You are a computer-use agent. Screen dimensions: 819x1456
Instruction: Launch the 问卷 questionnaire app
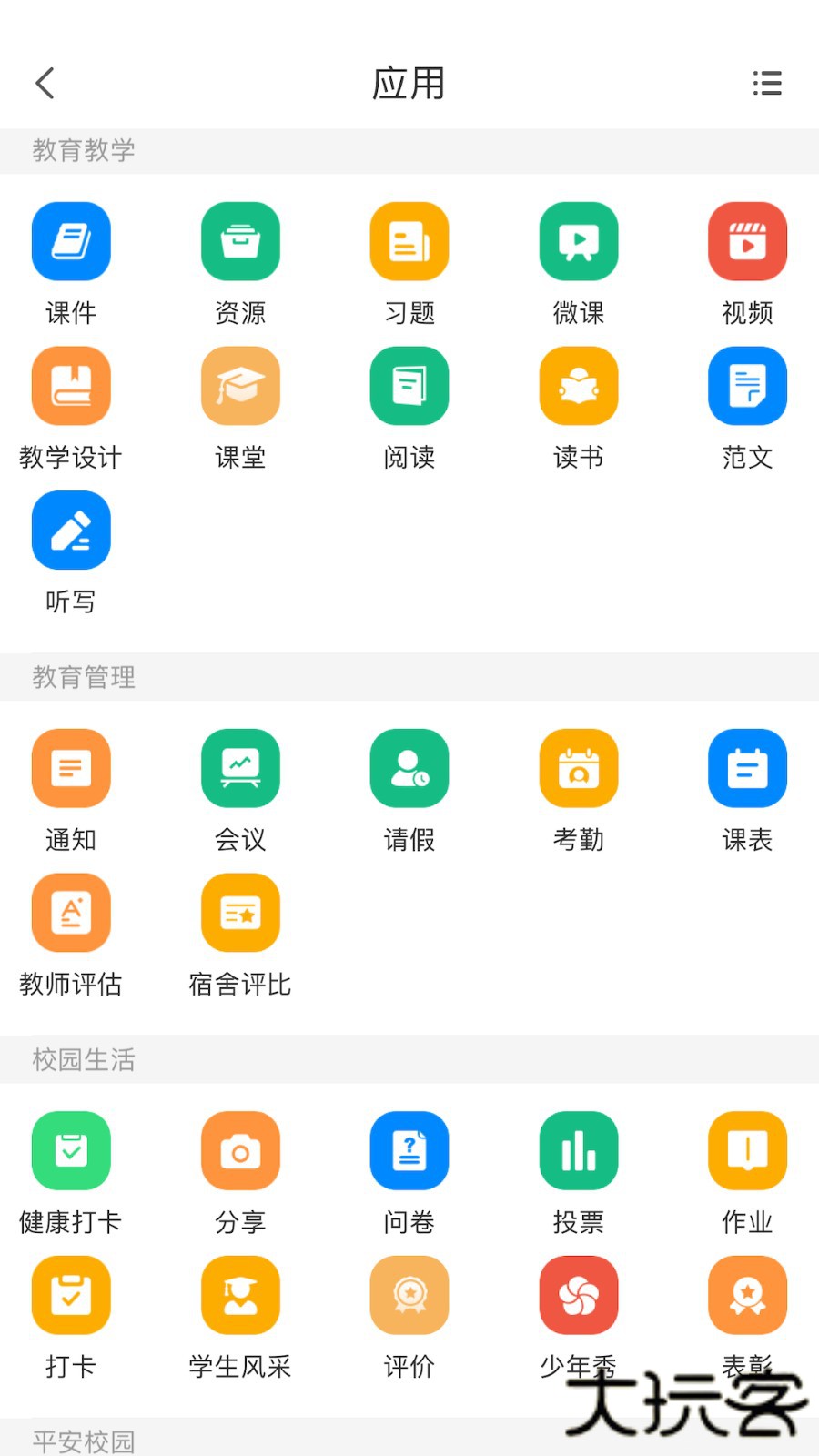point(409,1150)
